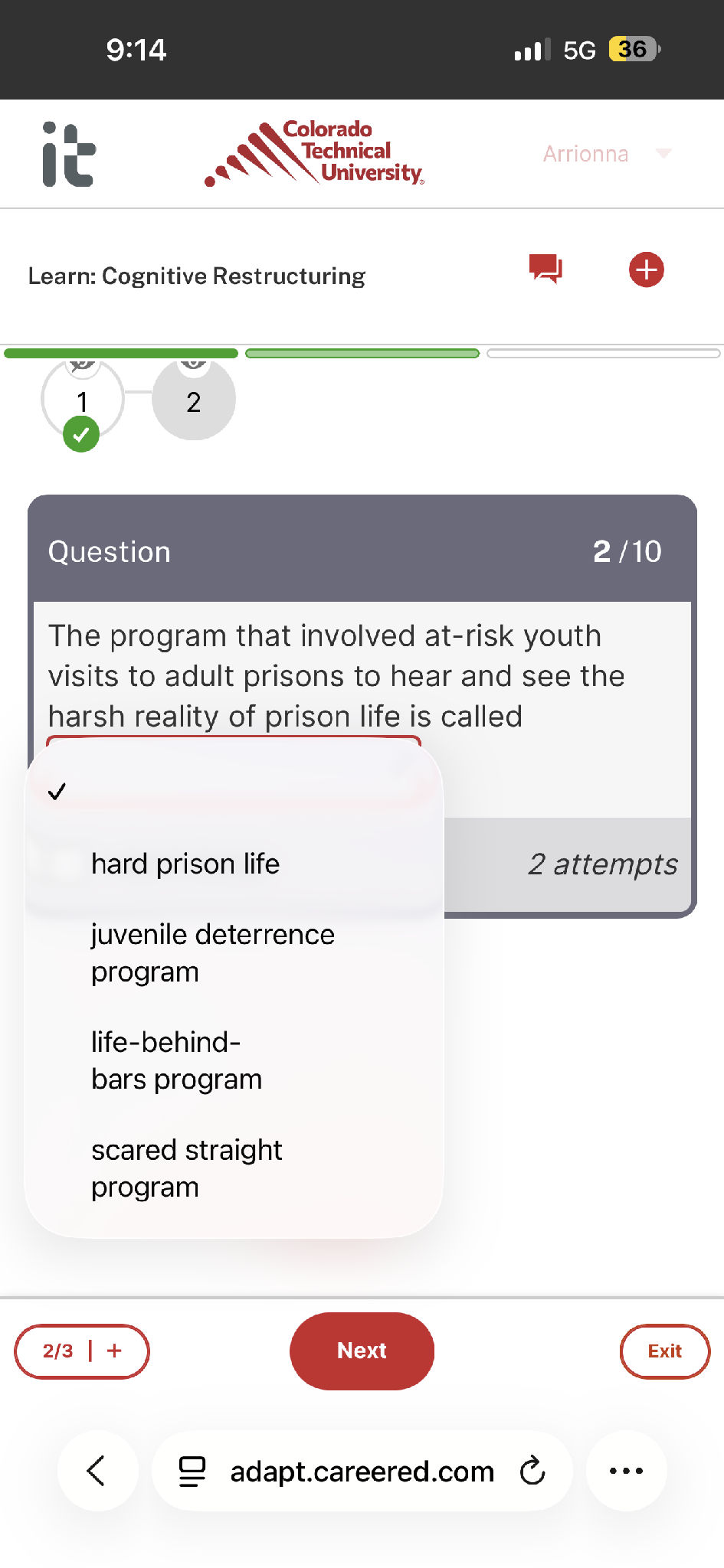Go to question step 1
Image resolution: width=724 pixels, height=1568 pixels.
coord(82,400)
